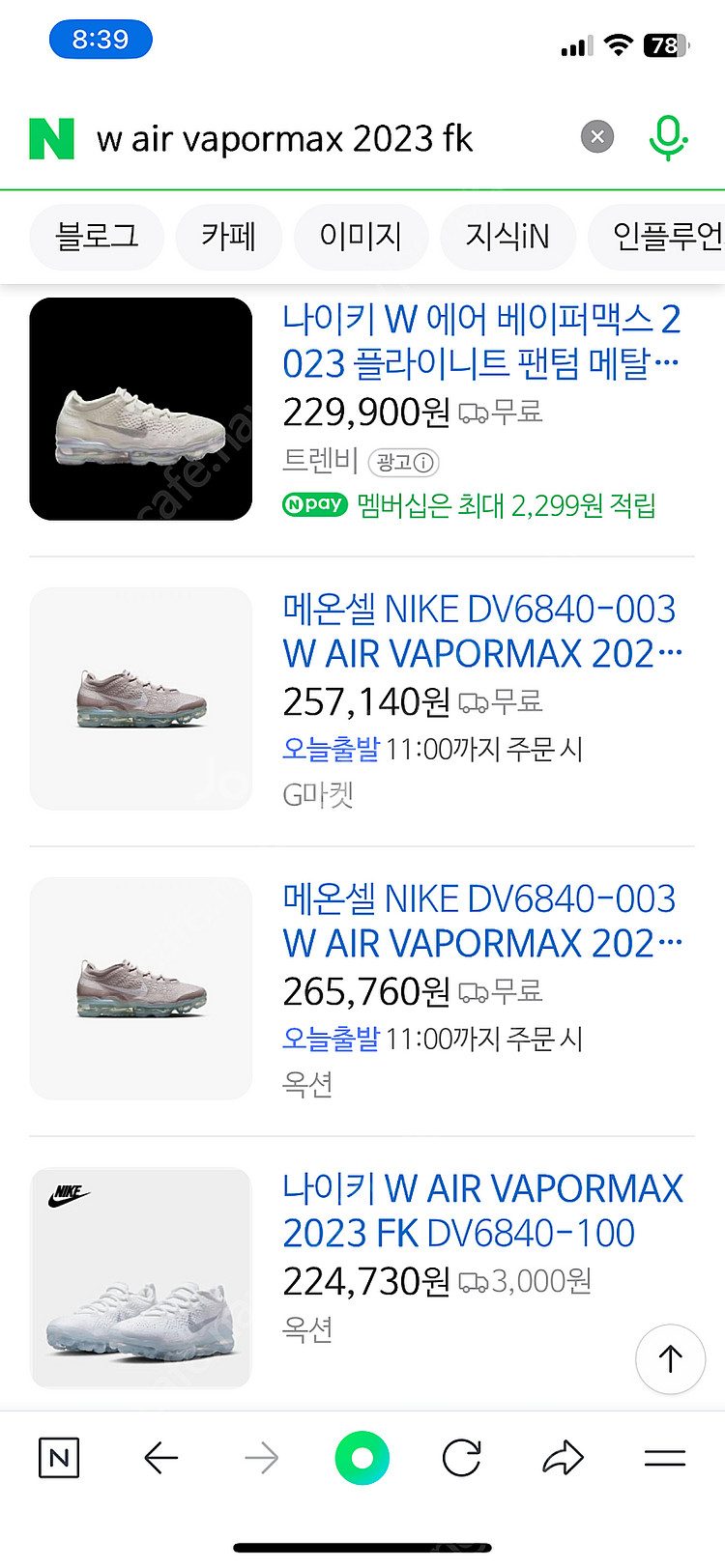Clear the search query text
The height and width of the screenshot is (1568, 725).
coord(597,137)
